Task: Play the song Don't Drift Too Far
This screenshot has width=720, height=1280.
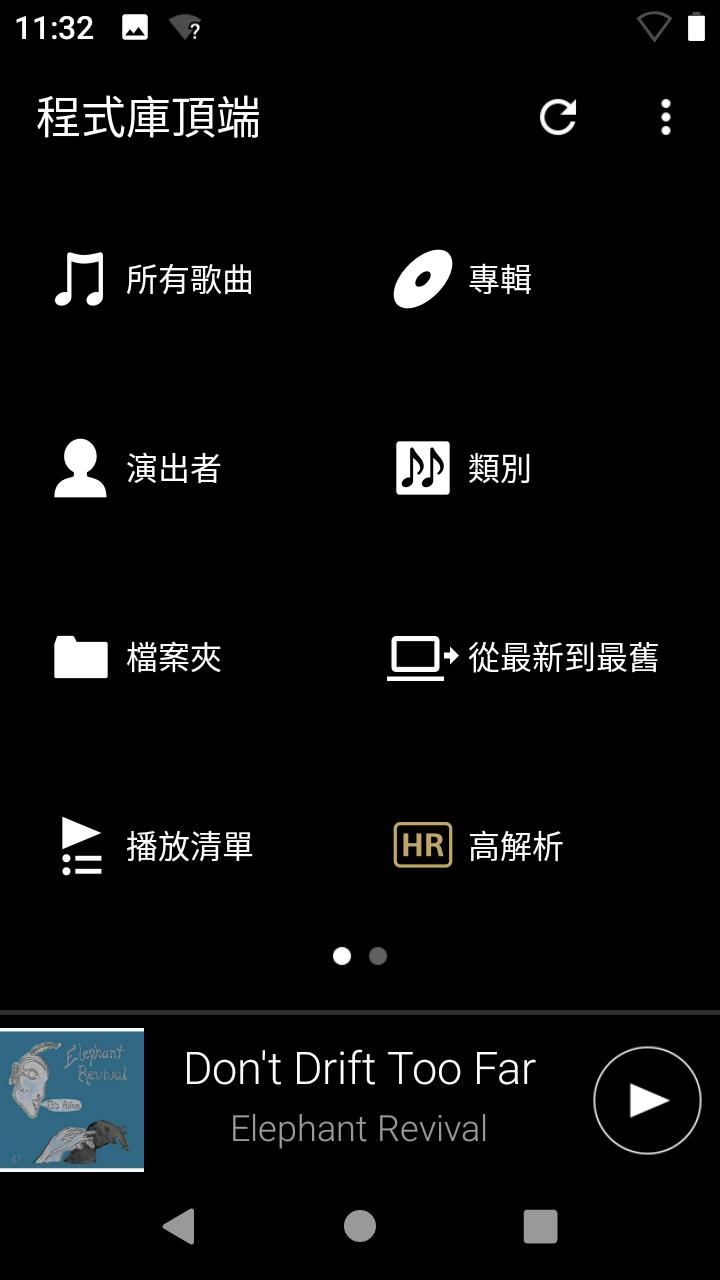Action: pyautogui.click(x=647, y=1099)
